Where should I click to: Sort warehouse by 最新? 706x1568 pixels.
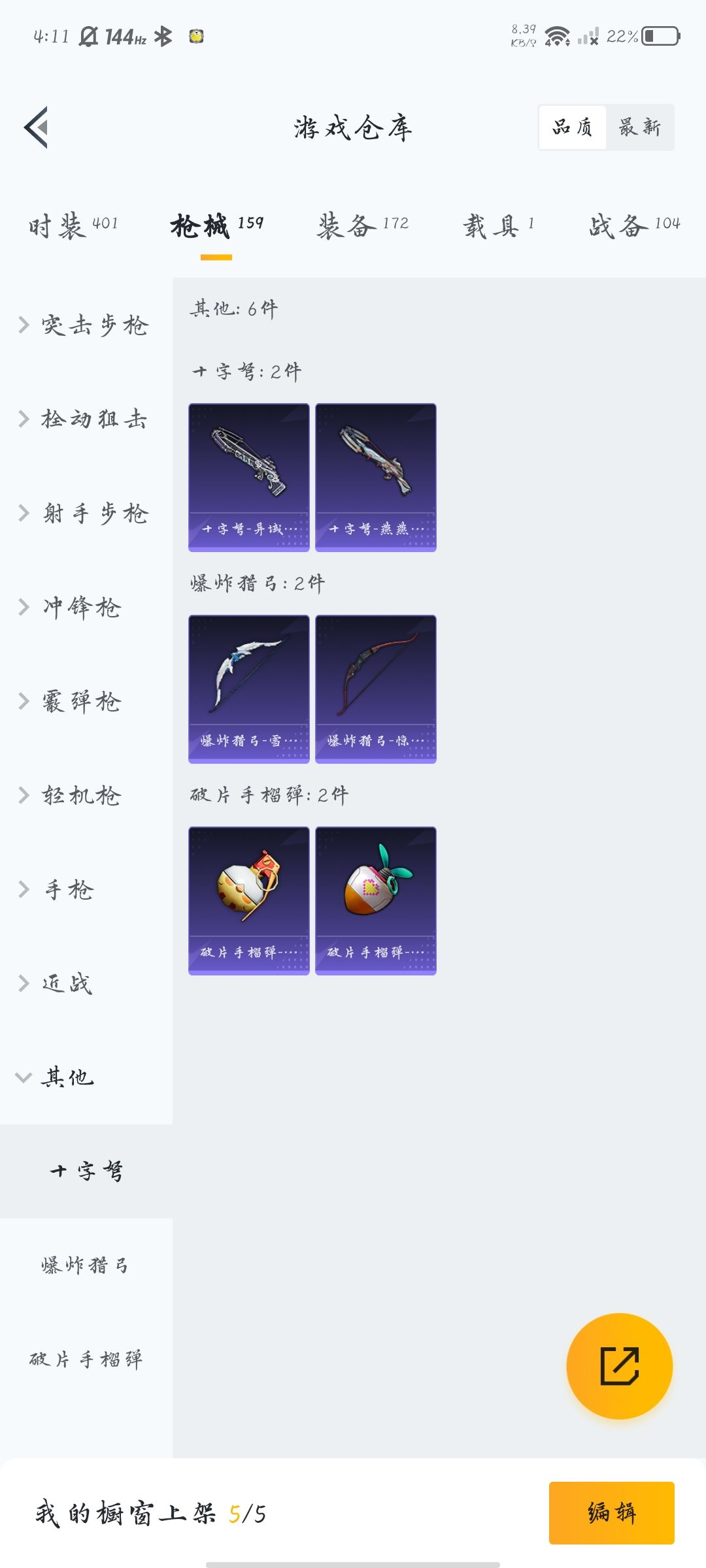tap(639, 127)
